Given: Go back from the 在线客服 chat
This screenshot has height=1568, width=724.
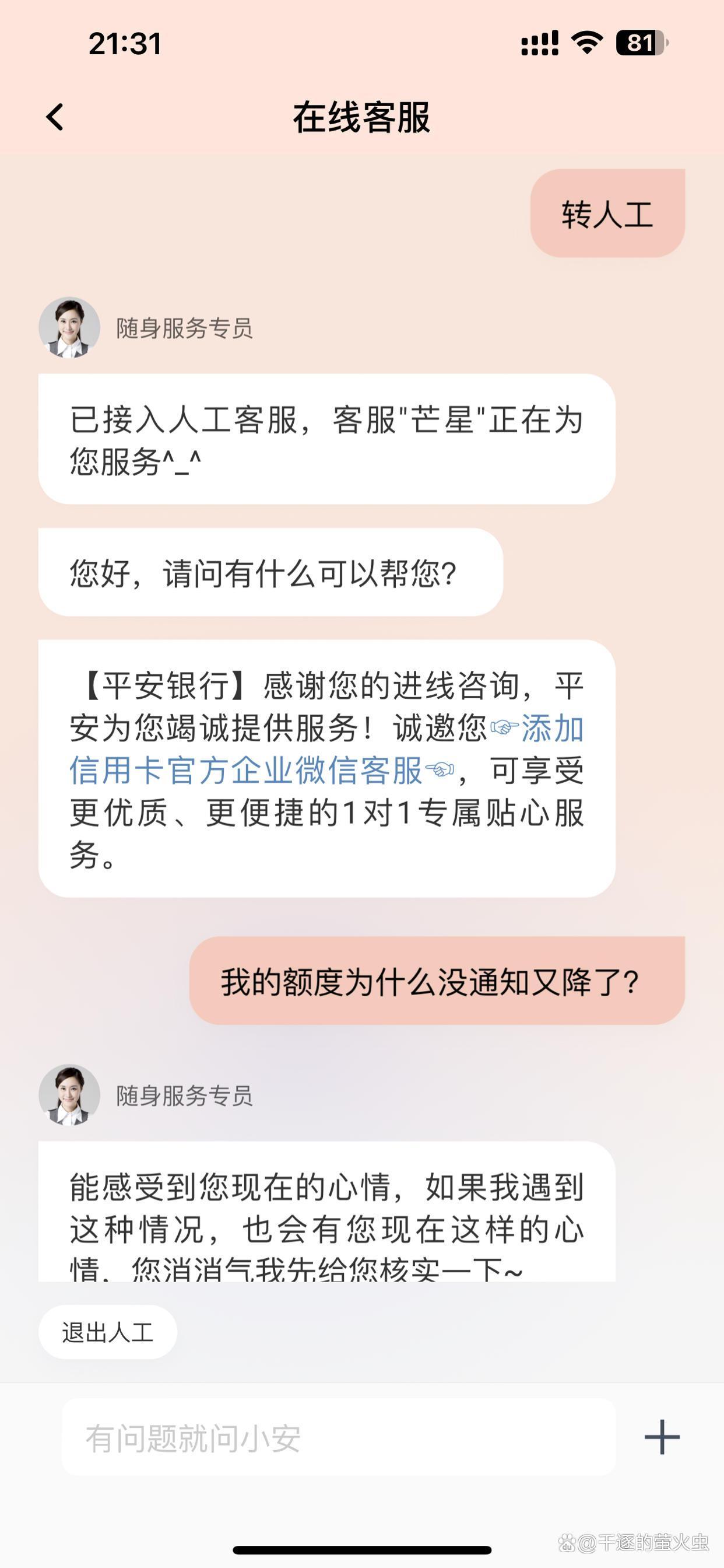Looking at the screenshot, I should pyautogui.click(x=55, y=117).
